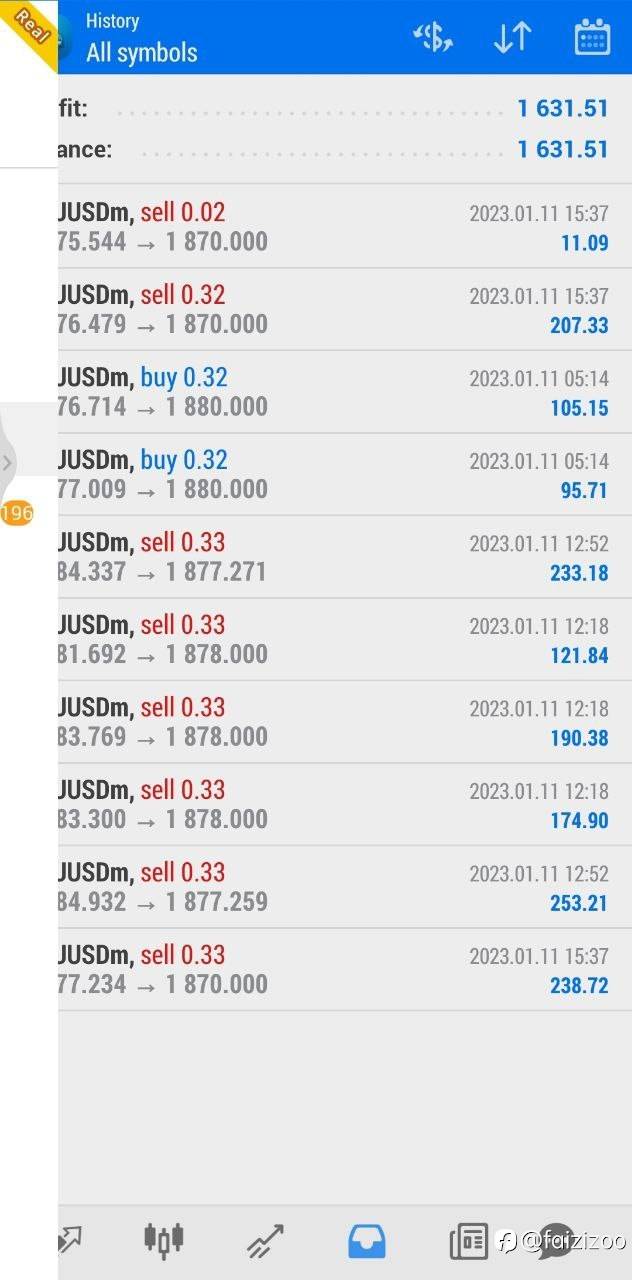Switch to the Trade tab

[x=266, y=1240]
